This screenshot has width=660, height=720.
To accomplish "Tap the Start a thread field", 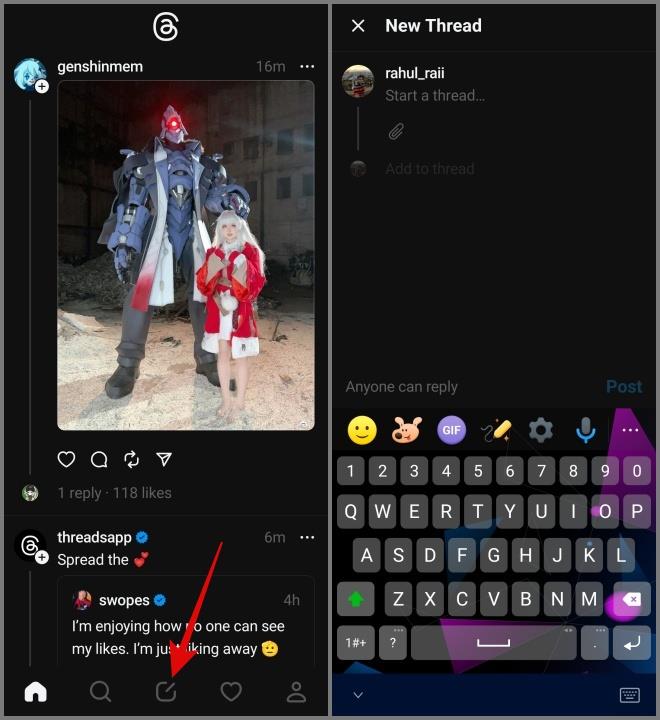I will (x=435, y=96).
